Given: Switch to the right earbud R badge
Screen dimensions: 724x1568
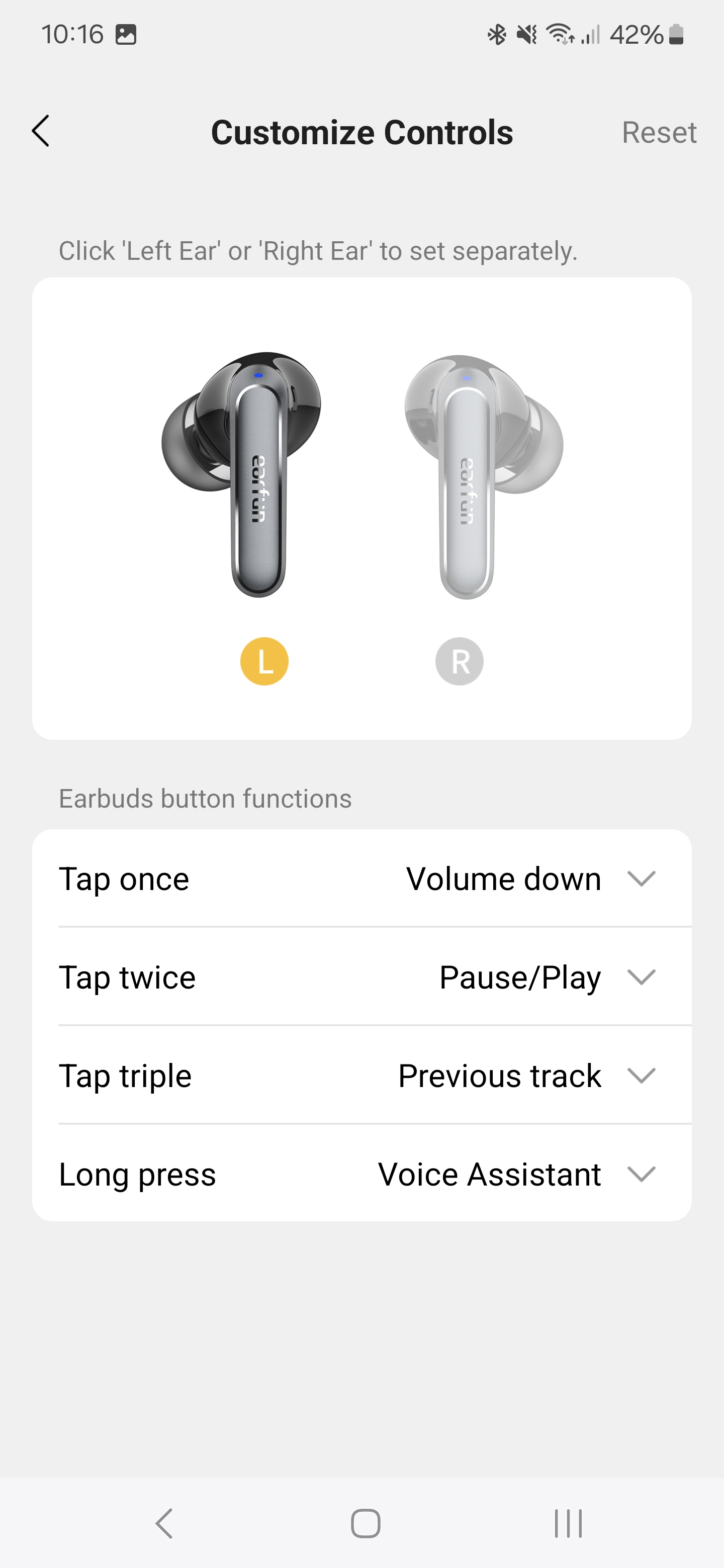Looking at the screenshot, I should (459, 661).
